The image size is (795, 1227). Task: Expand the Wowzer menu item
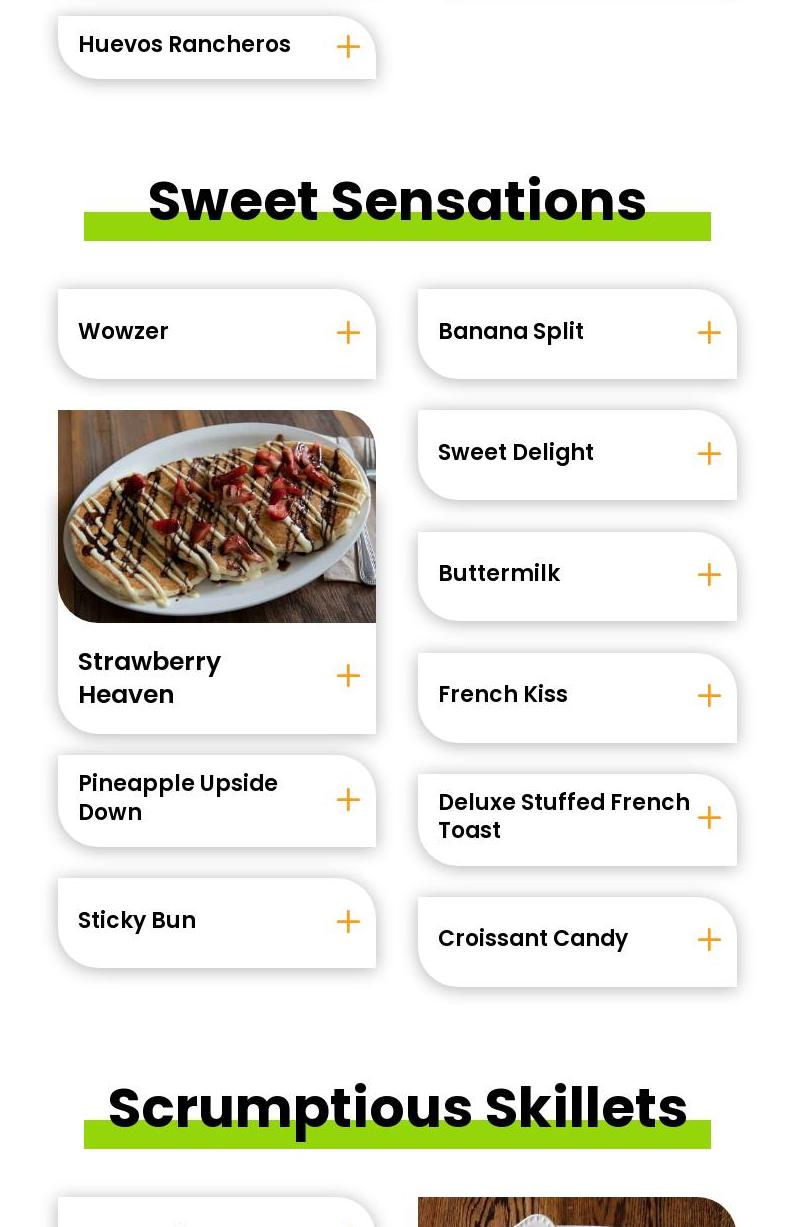point(348,332)
